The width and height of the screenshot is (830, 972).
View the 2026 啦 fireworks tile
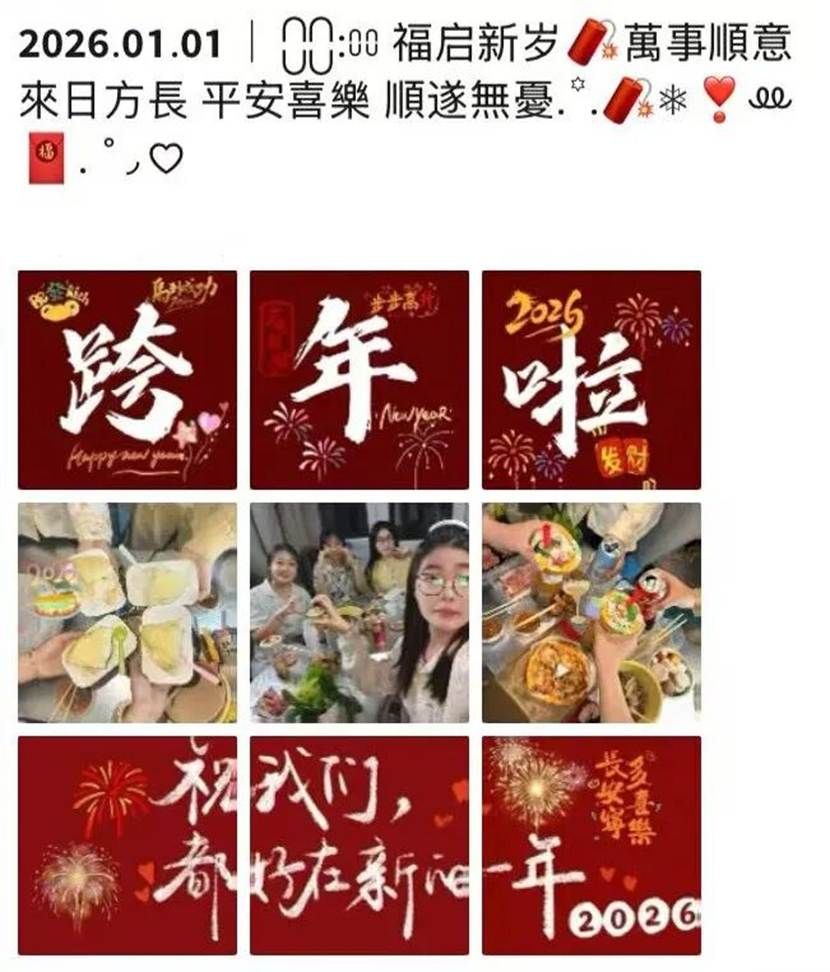[591, 379]
